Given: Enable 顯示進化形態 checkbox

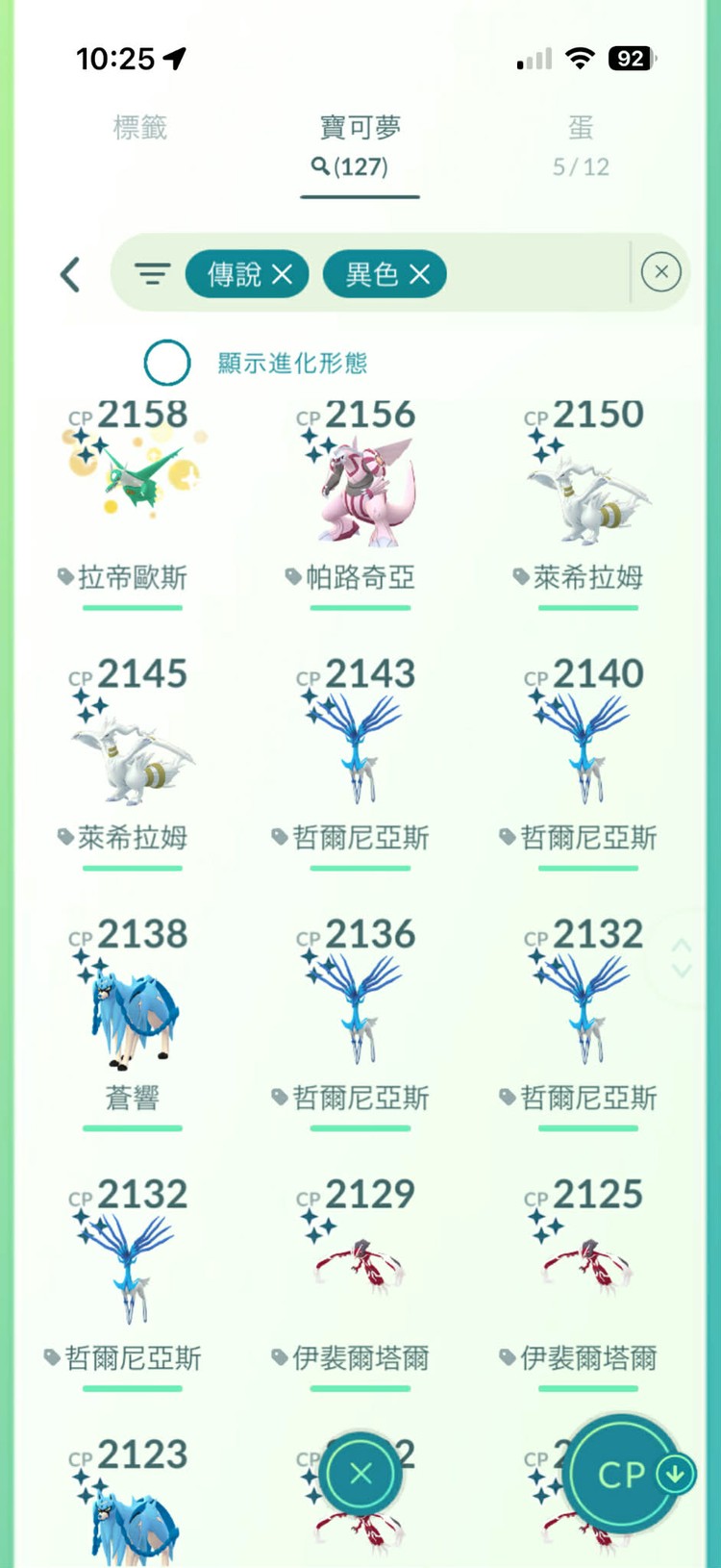Looking at the screenshot, I should pyautogui.click(x=167, y=364).
